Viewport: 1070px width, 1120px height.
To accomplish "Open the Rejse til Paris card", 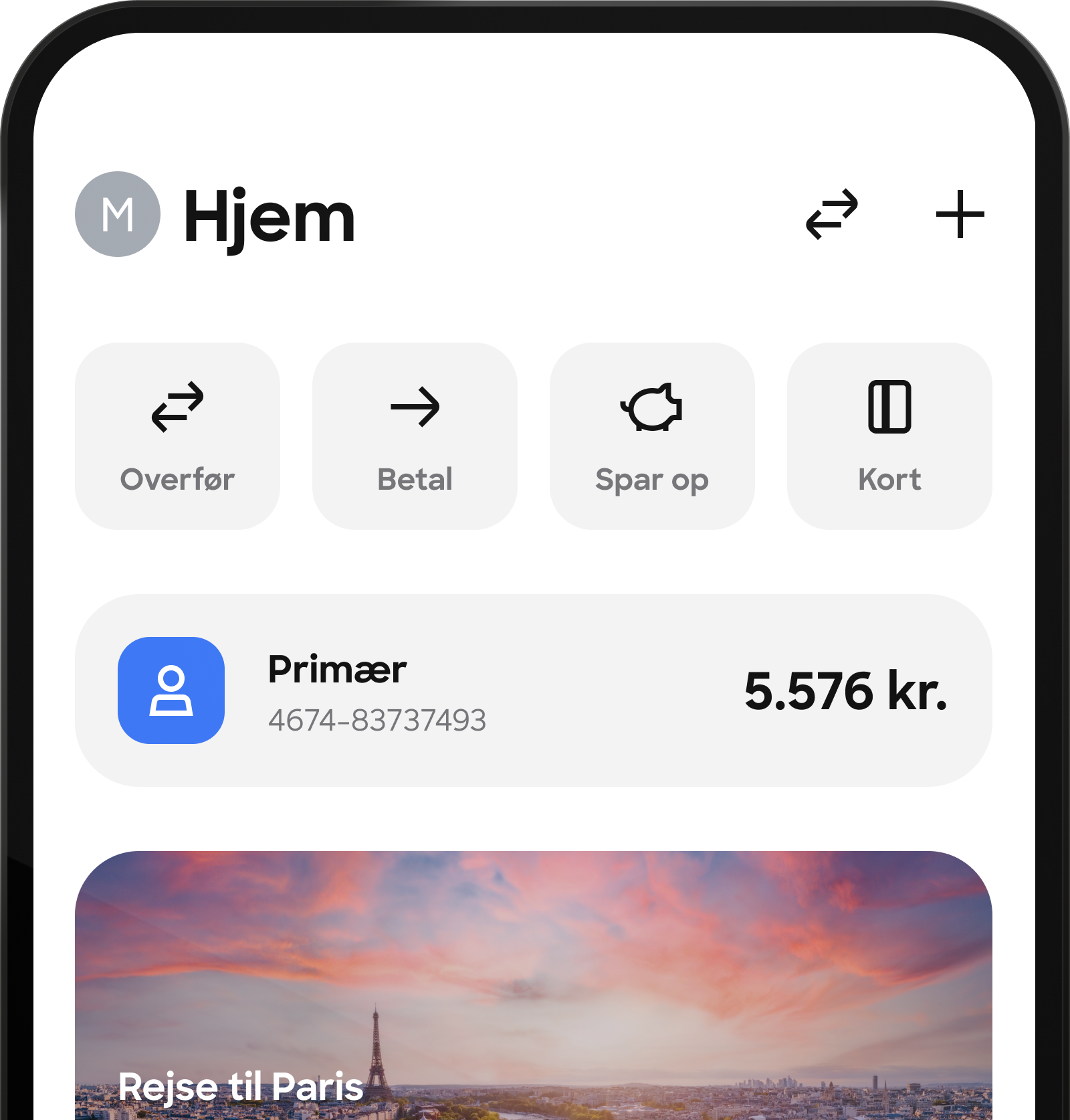I will [x=533, y=990].
